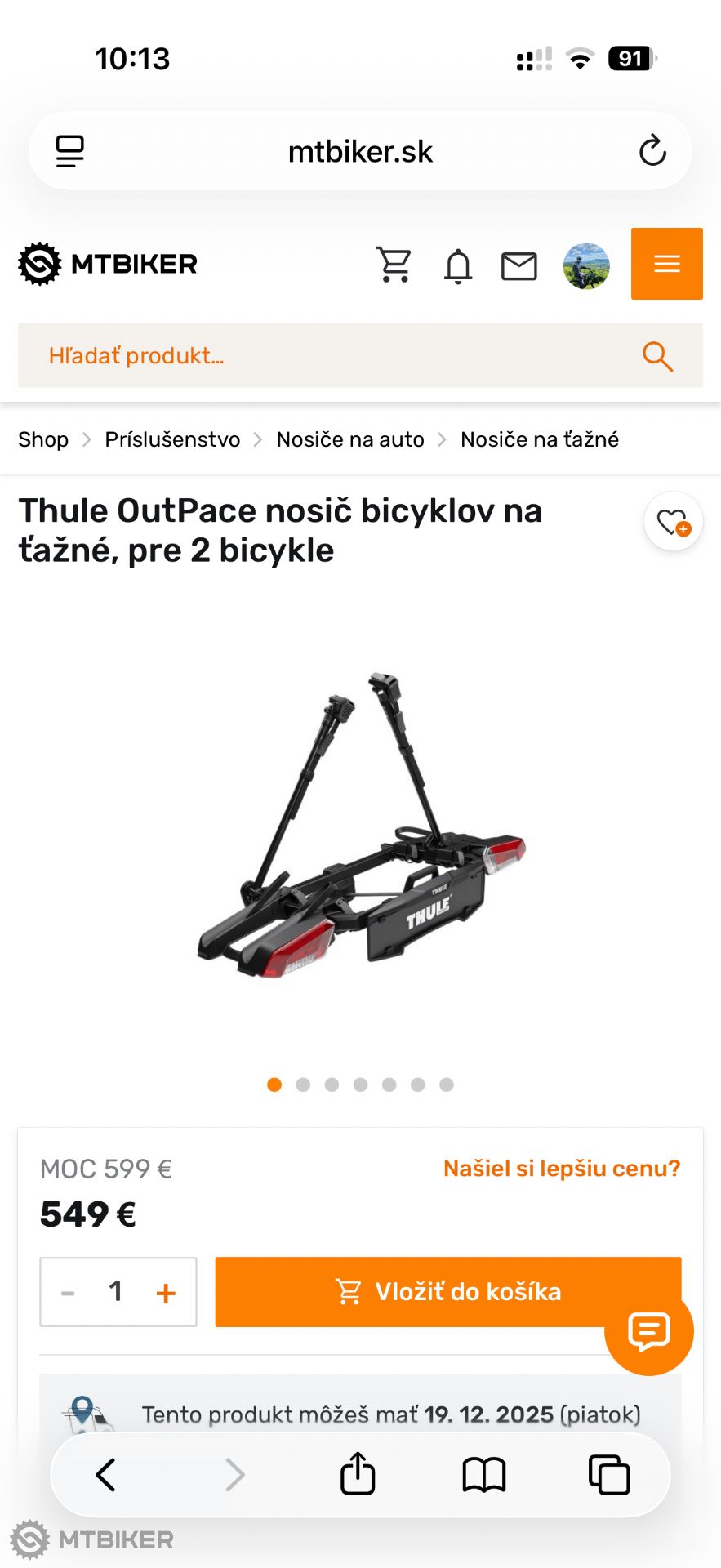The image size is (721, 1568).
Task: Open the Nosiče na auto breadcrumb
Action: (350, 439)
